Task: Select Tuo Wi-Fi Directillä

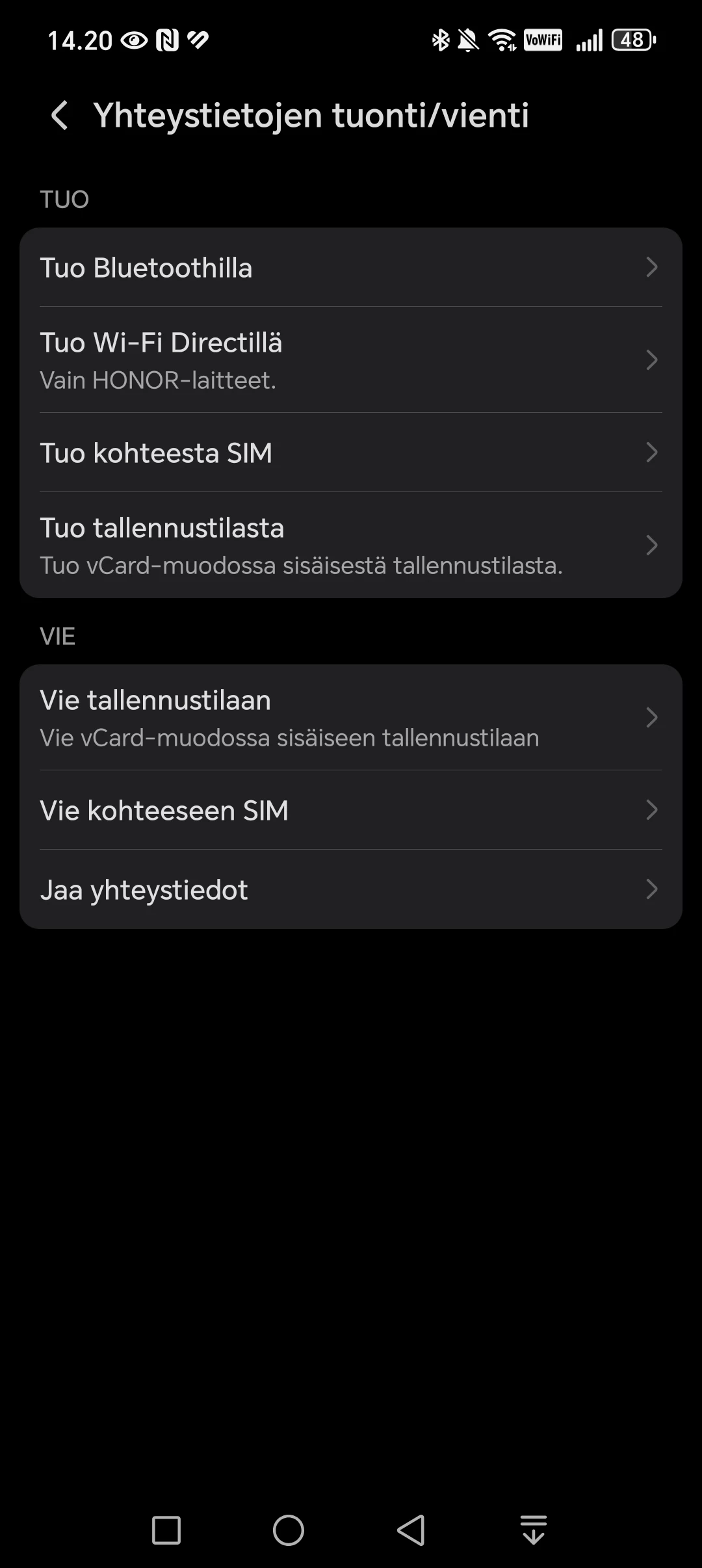Action: coord(351,359)
